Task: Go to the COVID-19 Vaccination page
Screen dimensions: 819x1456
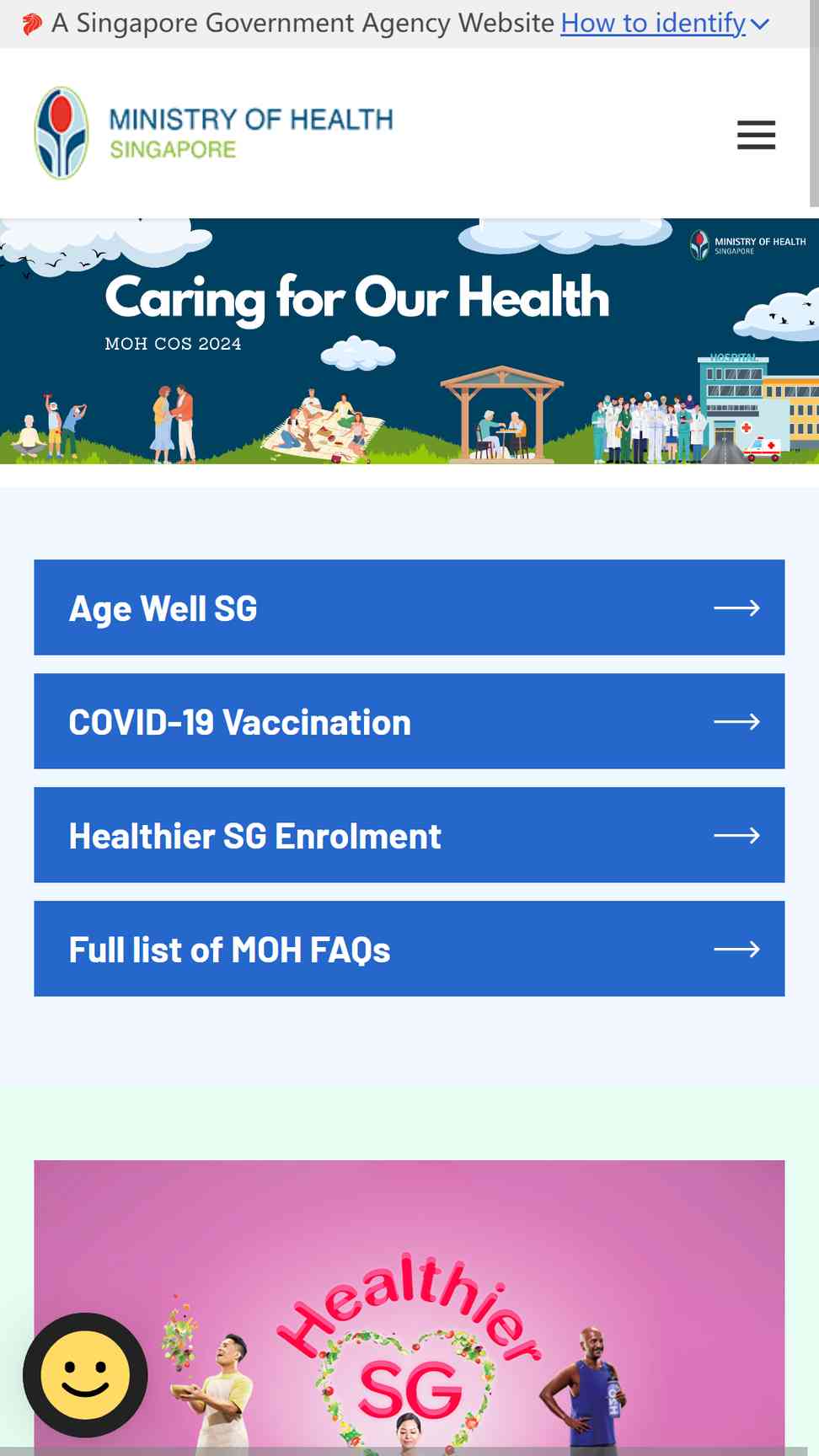Action: [409, 721]
